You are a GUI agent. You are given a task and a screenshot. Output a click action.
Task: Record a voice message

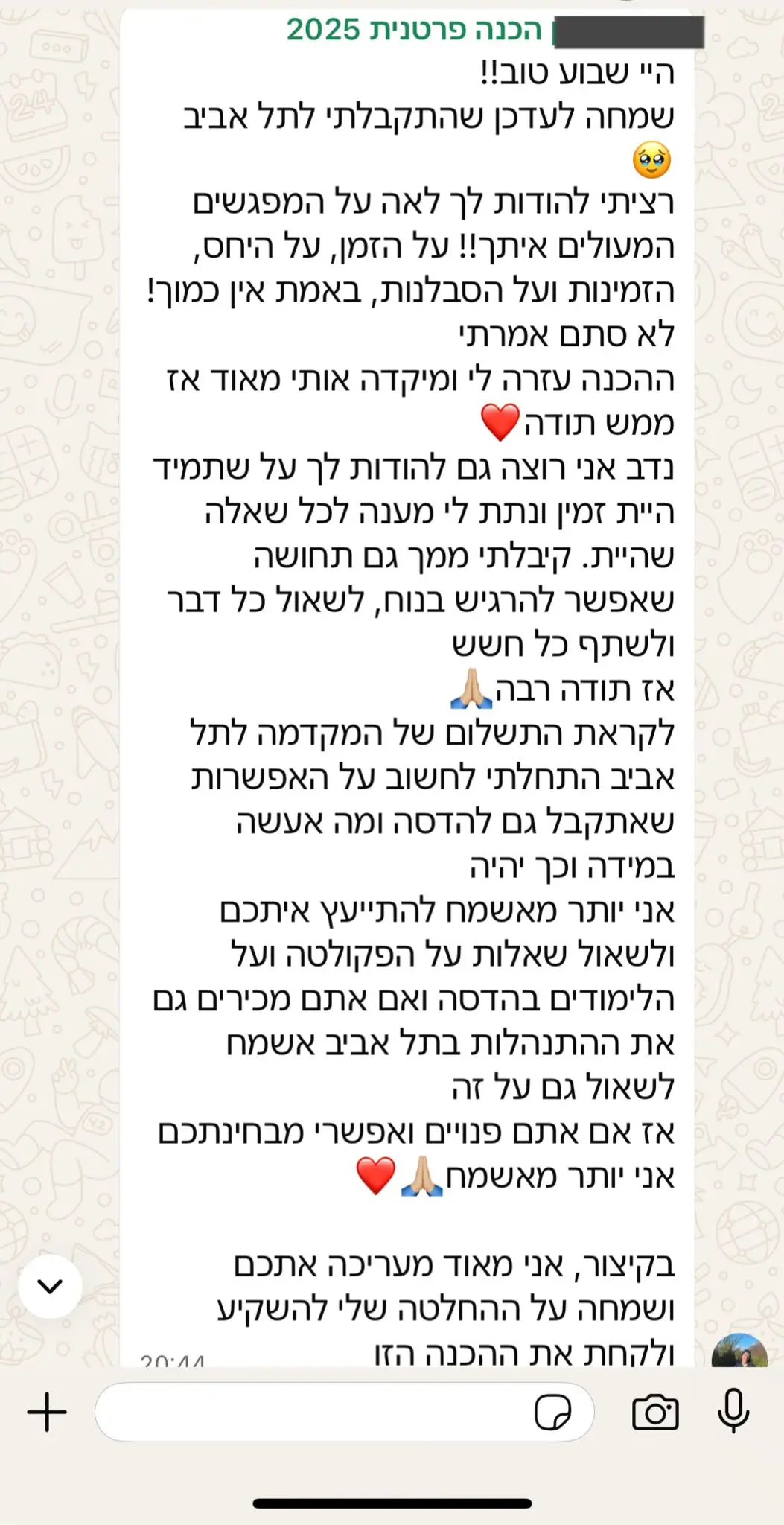point(733,1411)
